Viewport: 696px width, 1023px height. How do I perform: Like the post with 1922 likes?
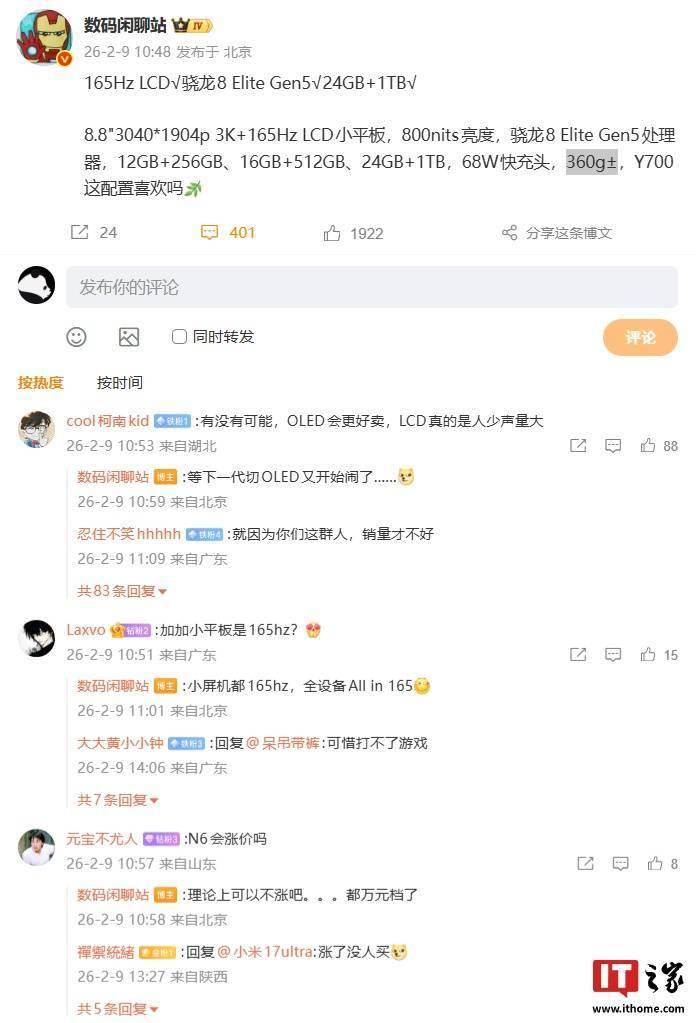tap(333, 232)
